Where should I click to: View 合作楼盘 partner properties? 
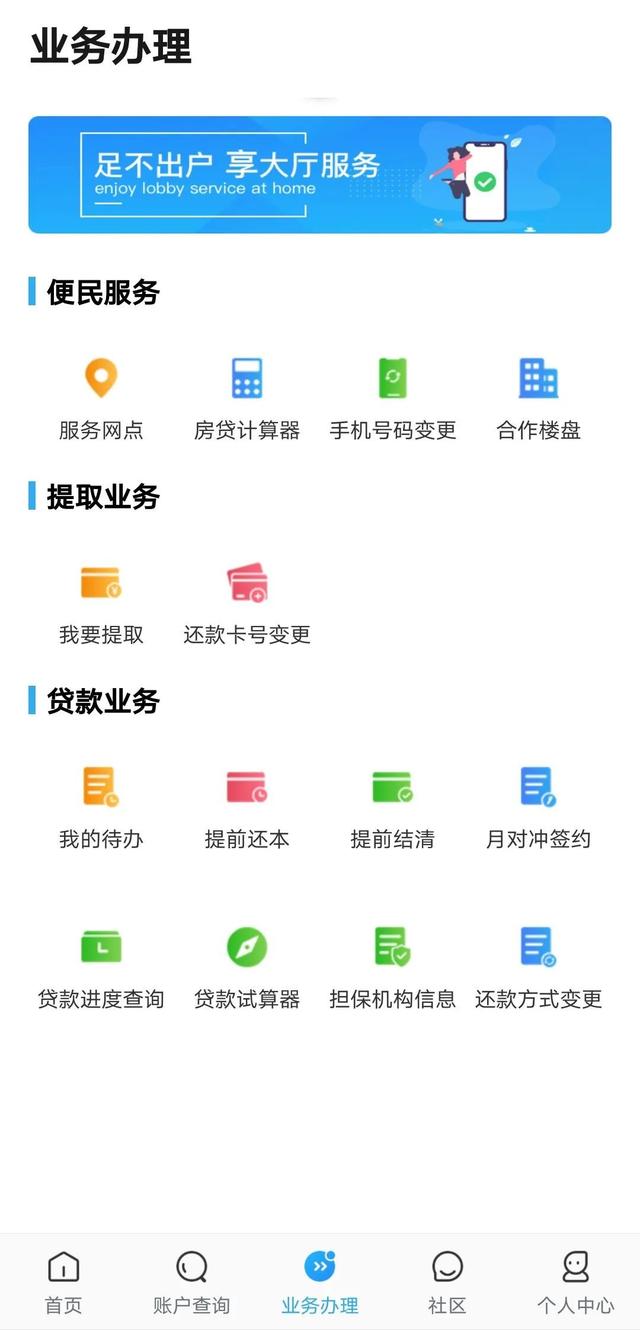[x=539, y=400]
